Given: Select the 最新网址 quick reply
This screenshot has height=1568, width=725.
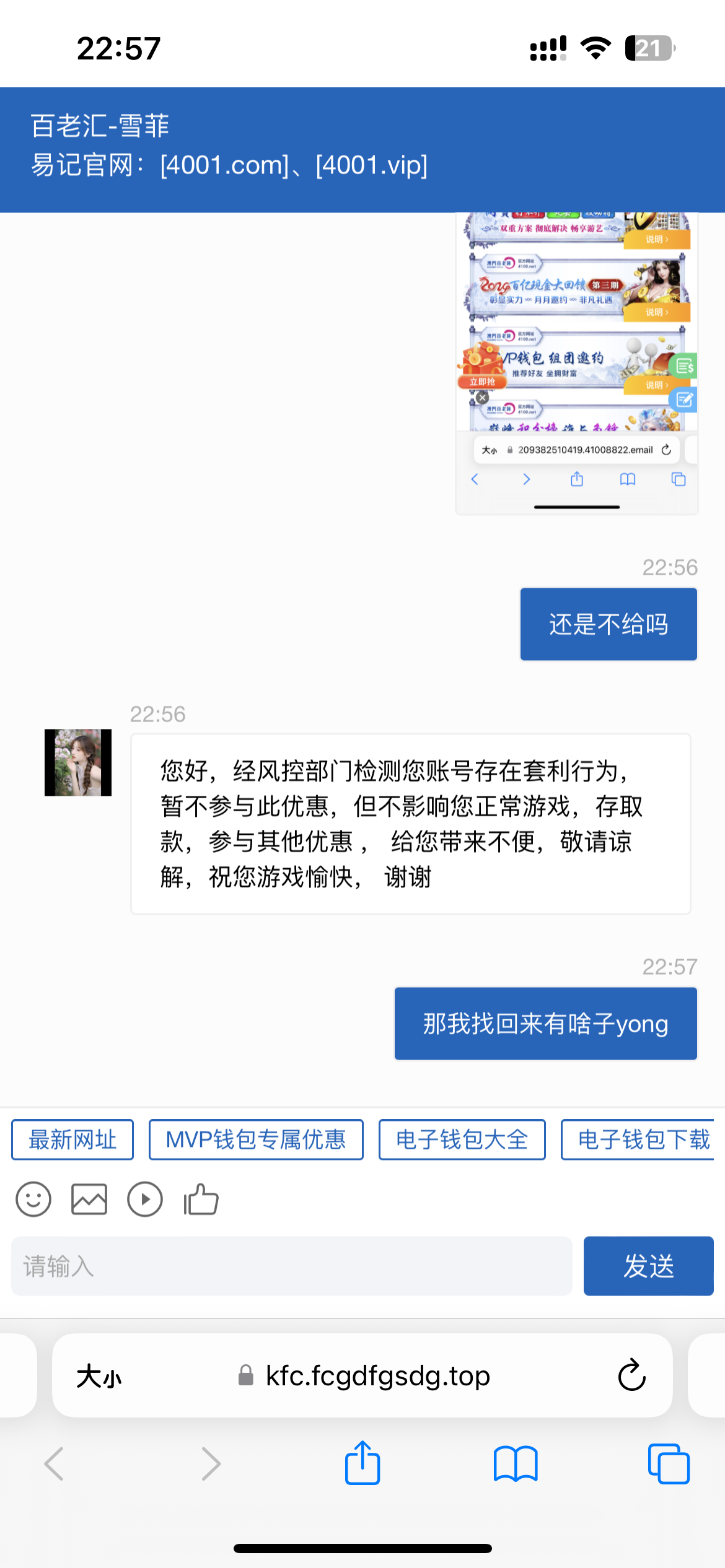Looking at the screenshot, I should (x=72, y=1139).
